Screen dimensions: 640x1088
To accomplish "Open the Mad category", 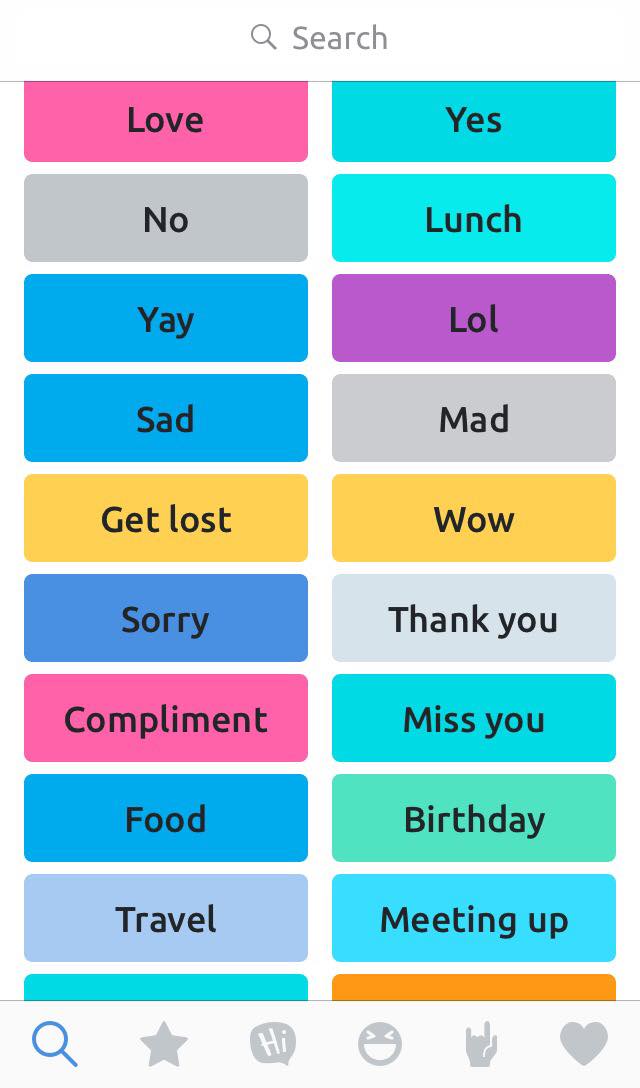I will click(x=473, y=418).
